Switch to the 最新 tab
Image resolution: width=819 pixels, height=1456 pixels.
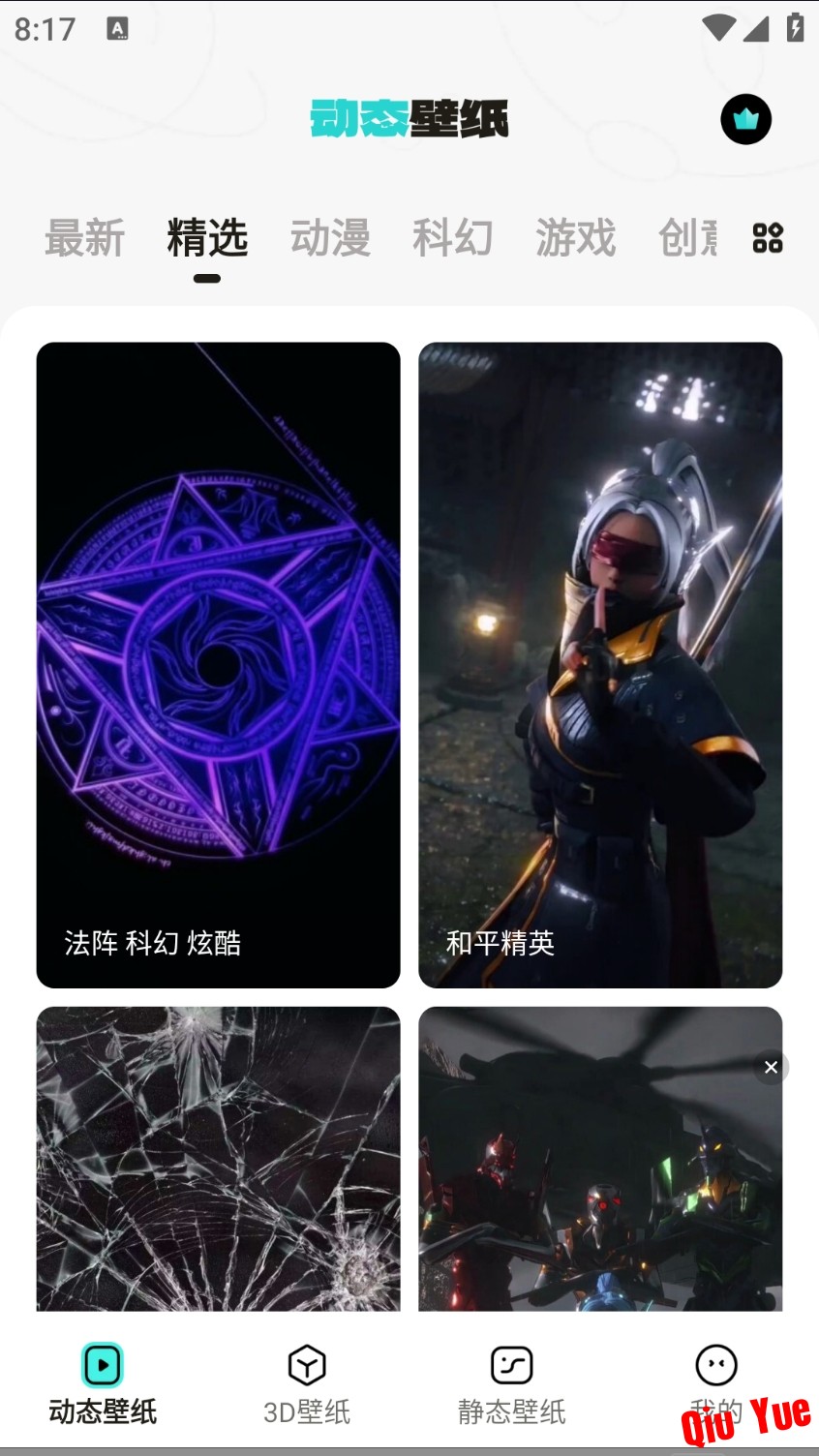pyautogui.click(x=85, y=238)
